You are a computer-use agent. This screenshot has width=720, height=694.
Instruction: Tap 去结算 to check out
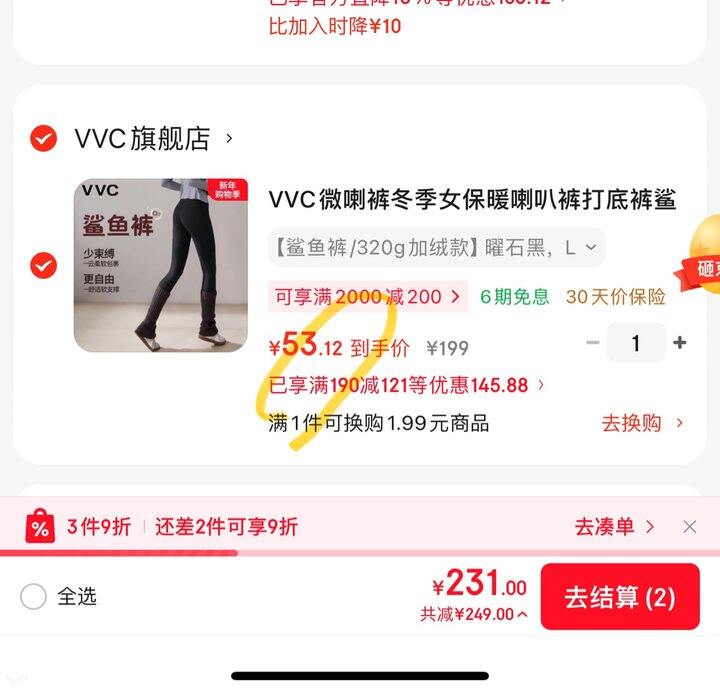[619, 597]
